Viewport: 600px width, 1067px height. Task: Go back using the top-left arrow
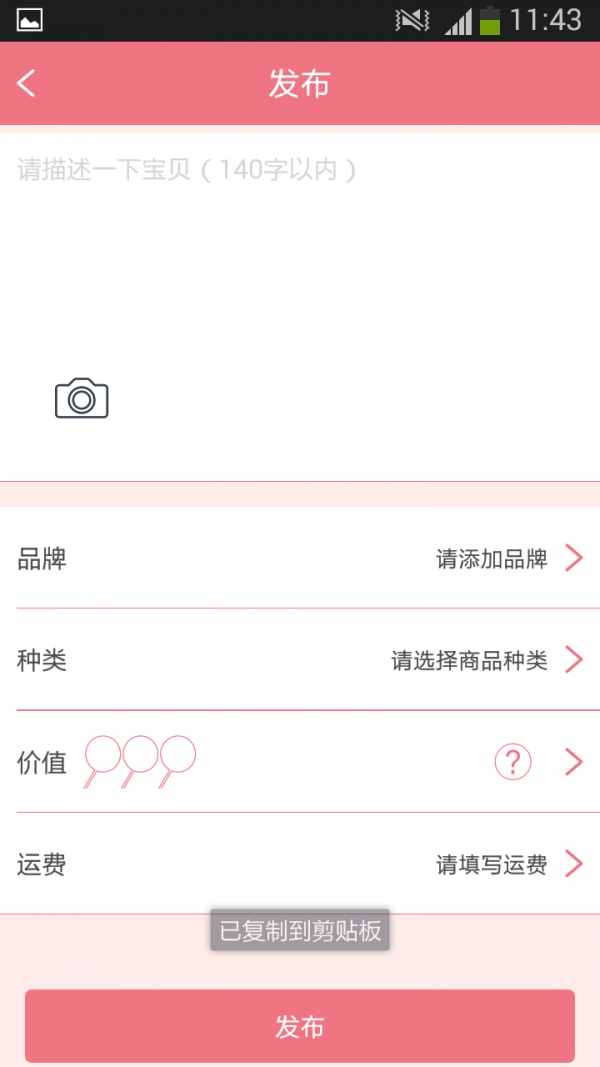coord(27,83)
